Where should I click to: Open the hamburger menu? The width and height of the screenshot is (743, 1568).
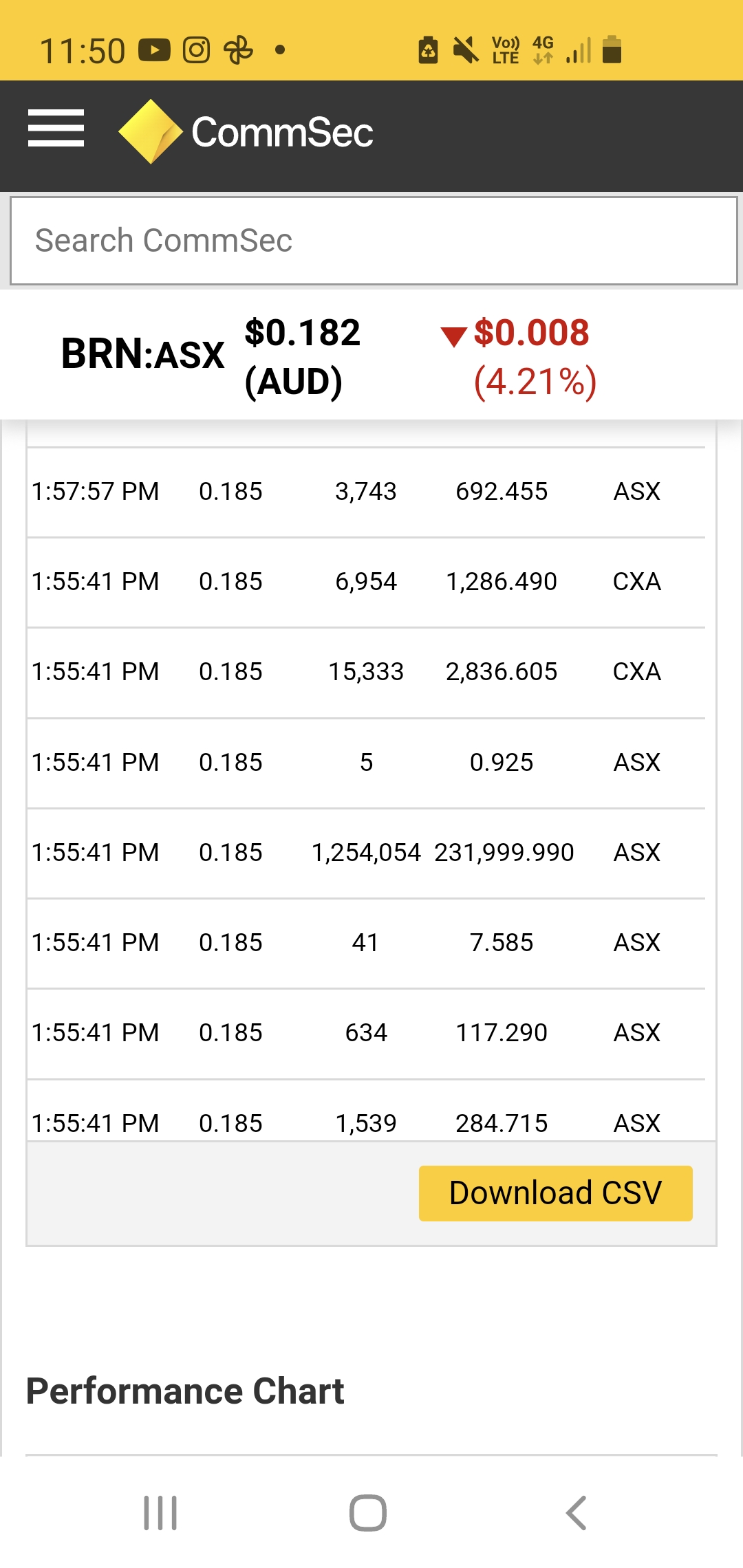coord(56,129)
